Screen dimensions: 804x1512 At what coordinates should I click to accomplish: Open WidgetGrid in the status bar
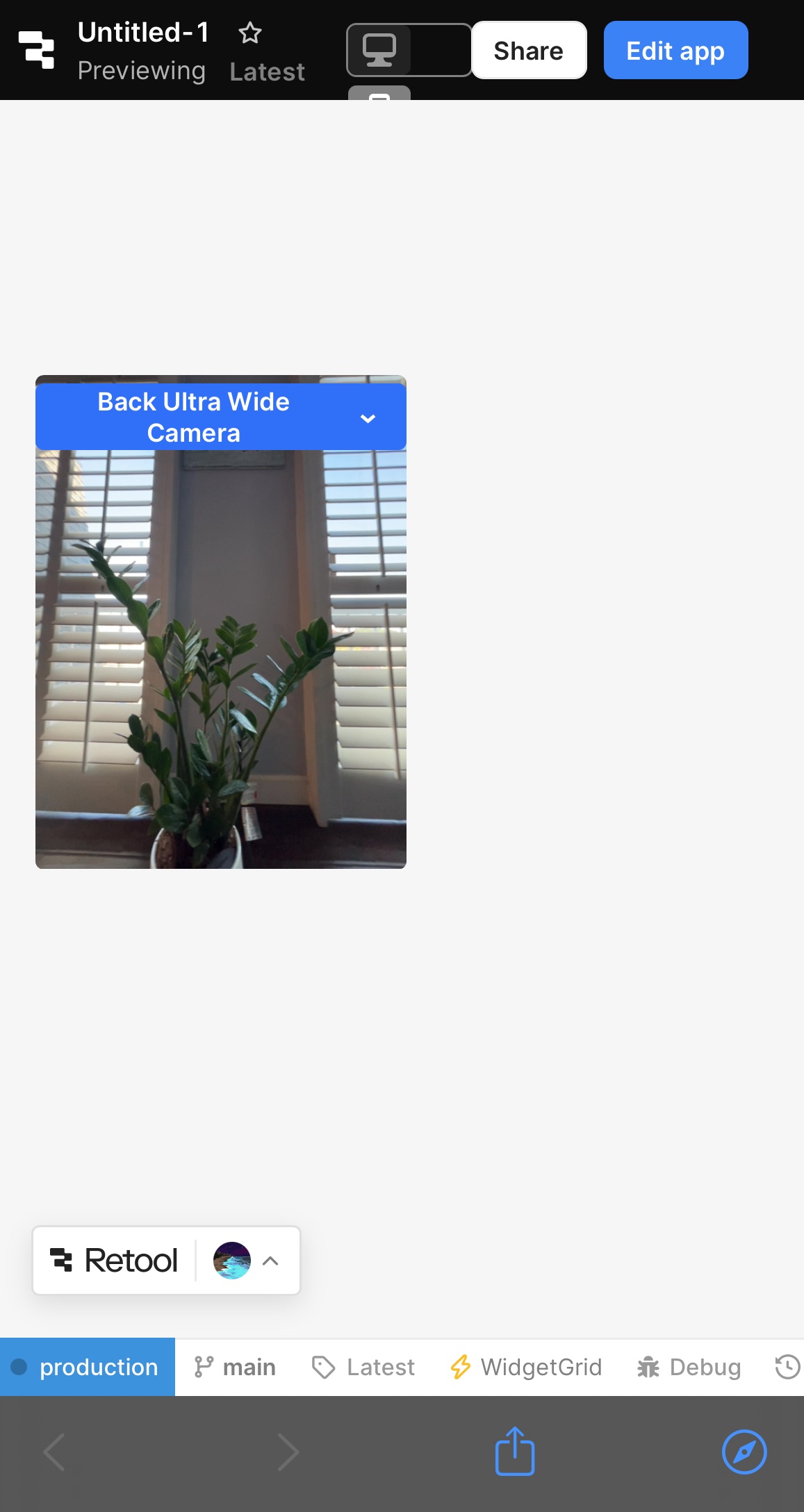526,1367
